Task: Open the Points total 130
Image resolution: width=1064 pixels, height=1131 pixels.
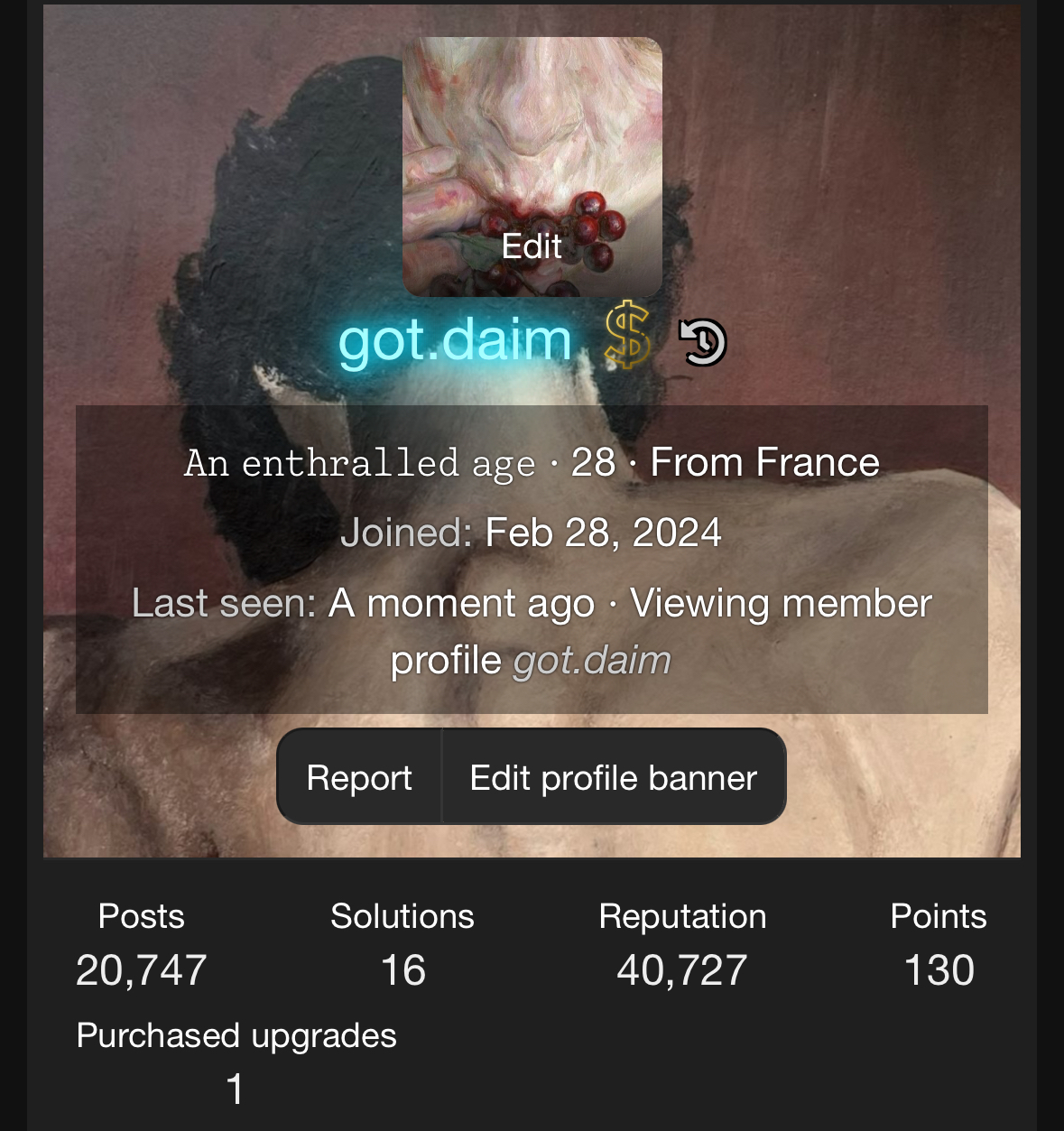Action: (939, 970)
